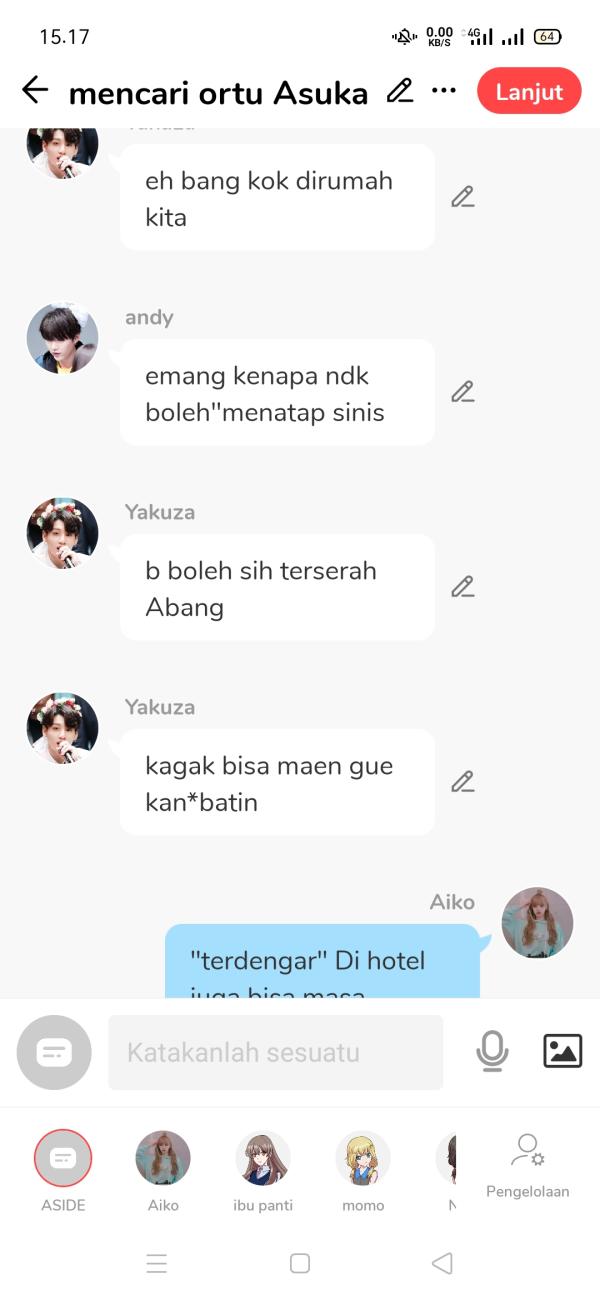Image resolution: width=600 pixels, height=1300 pixels.
Task: Tap the microphone voice input icon
Action: coord(492,1051)
